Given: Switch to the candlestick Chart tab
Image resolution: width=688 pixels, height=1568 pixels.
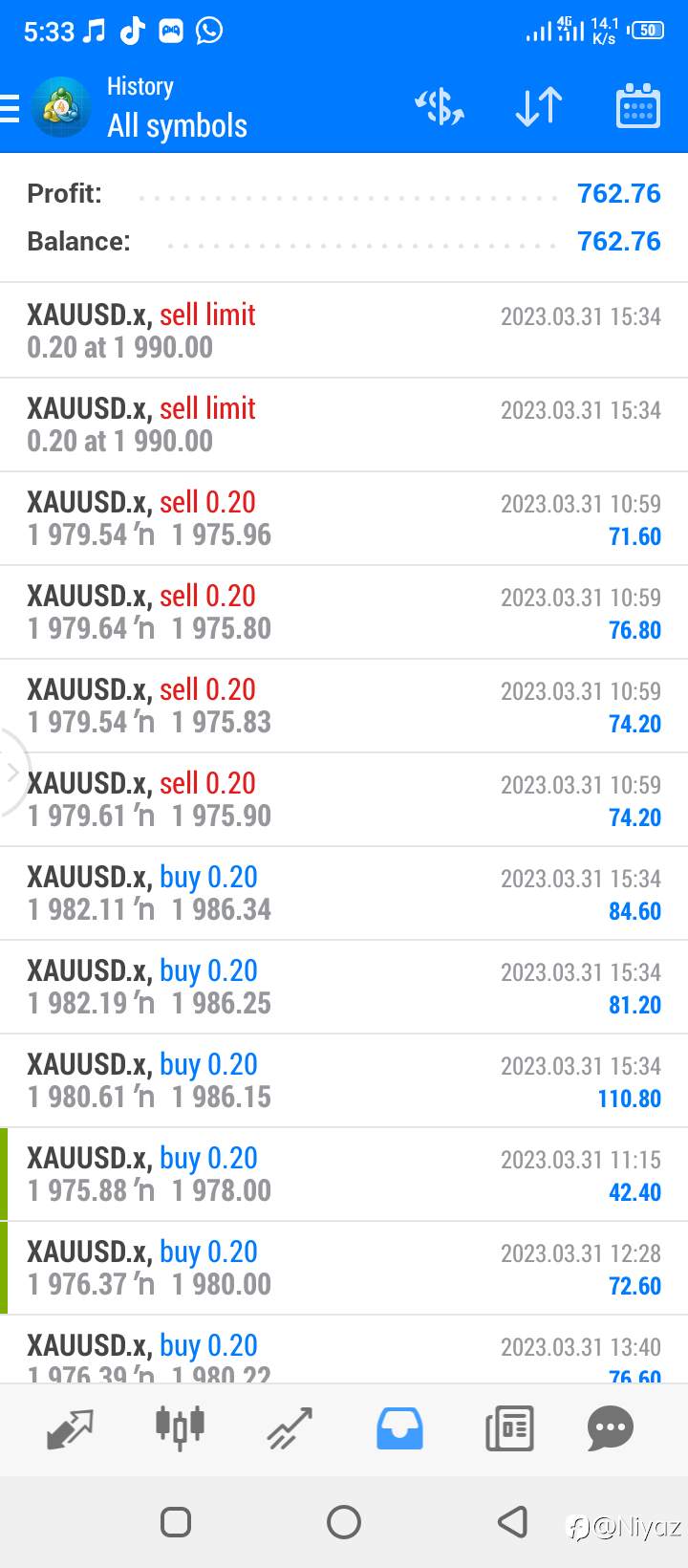Looking at the screenshot, I should coord(180,1428).
